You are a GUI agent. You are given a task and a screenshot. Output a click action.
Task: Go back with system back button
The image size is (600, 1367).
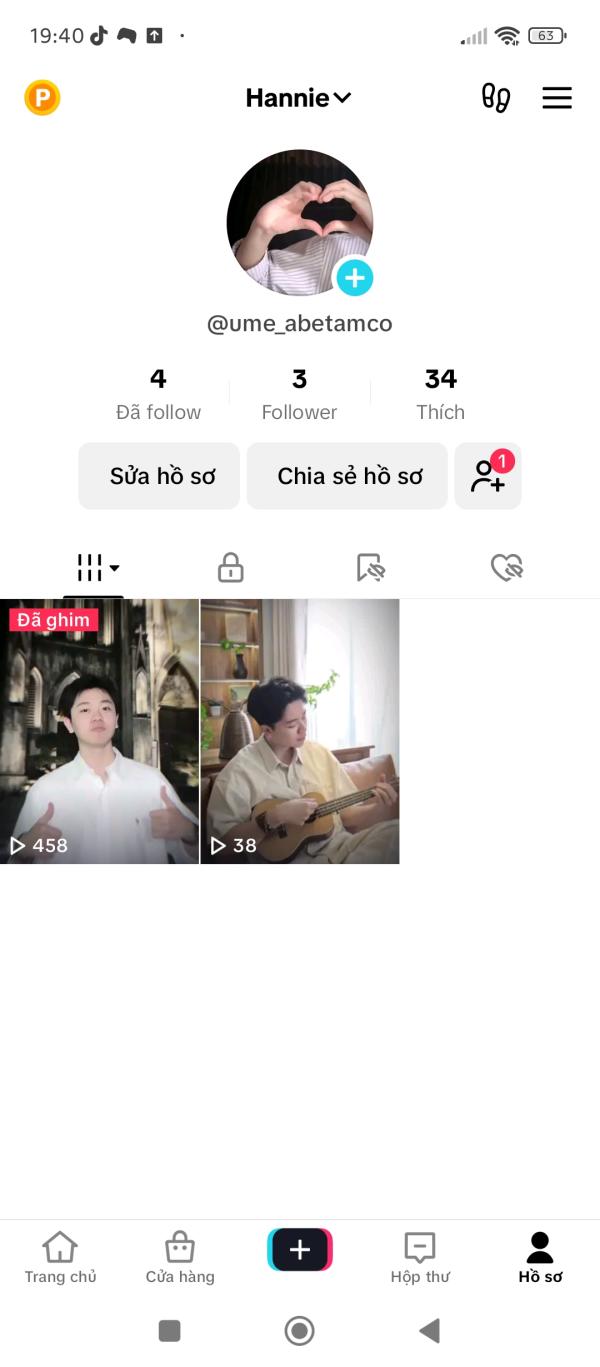coord(430,1330)
